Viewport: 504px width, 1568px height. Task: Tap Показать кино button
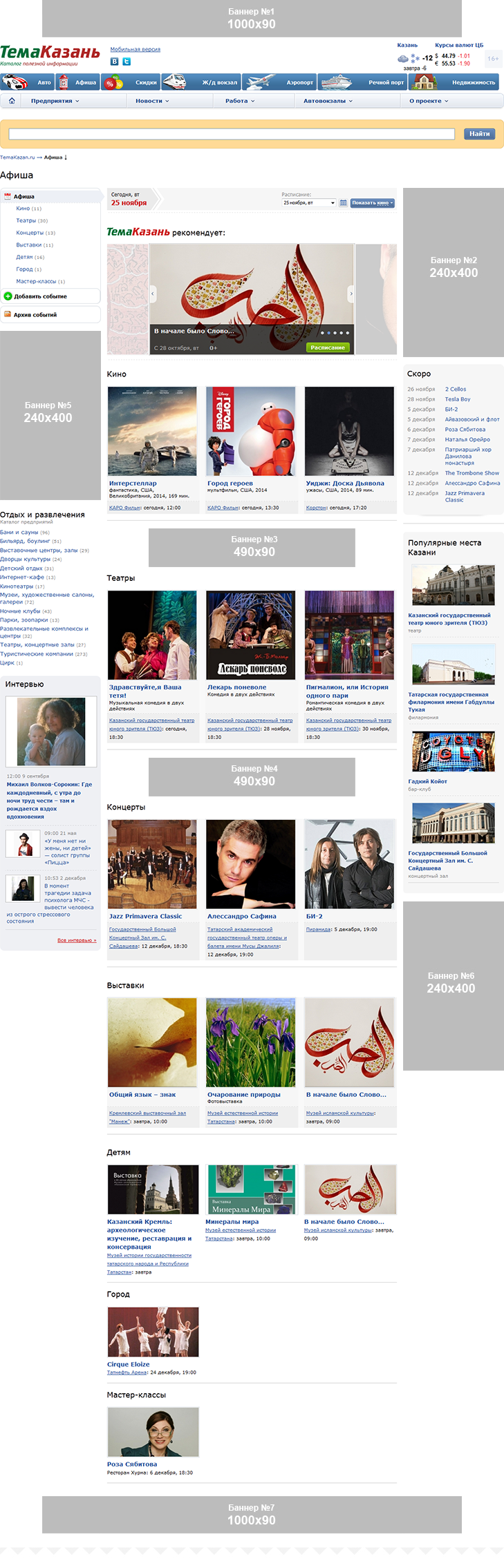click(x=372, y=203)
